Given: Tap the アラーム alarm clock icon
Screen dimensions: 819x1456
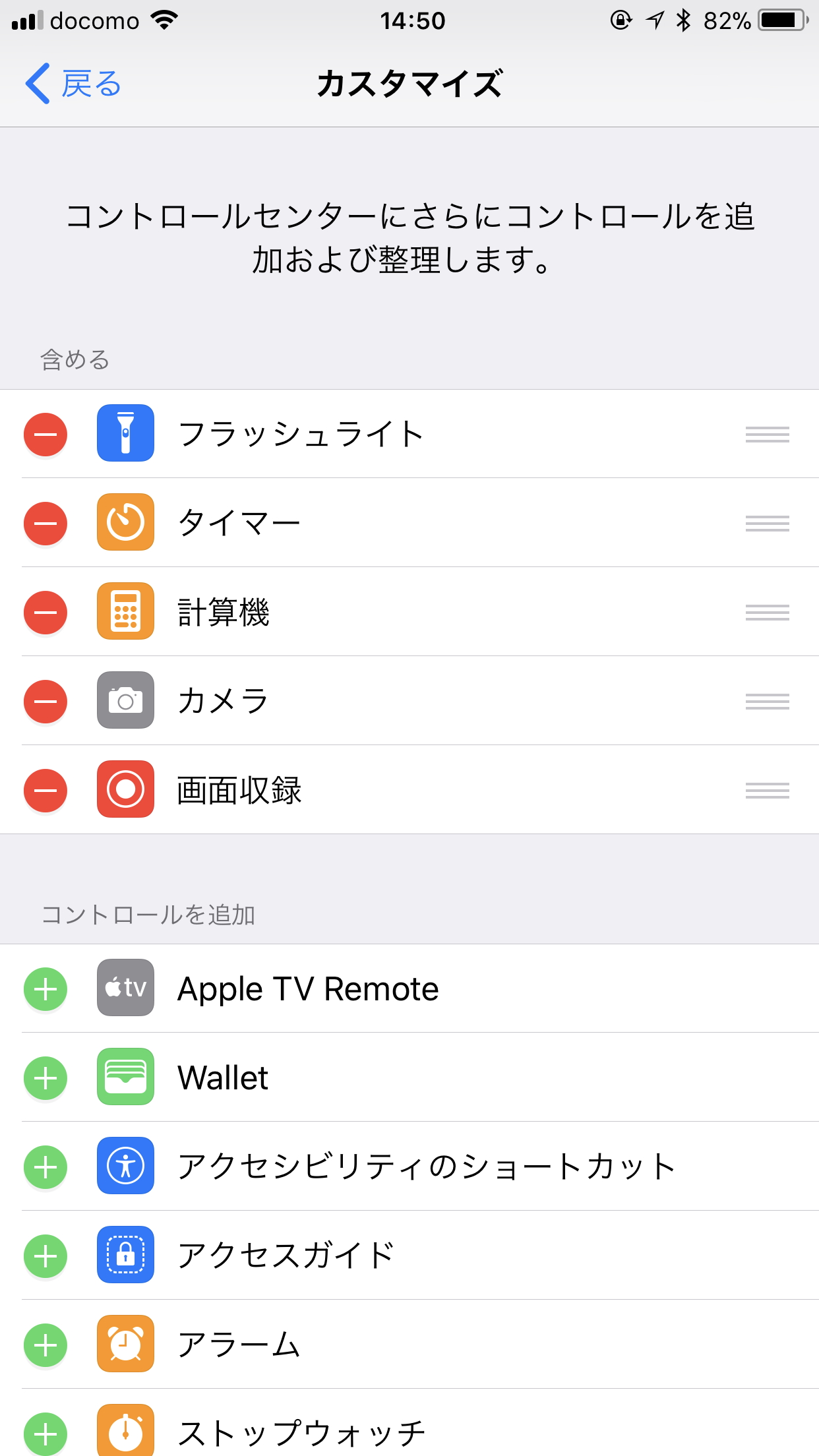Looking at the screenshot, I should tap(125, 1345).
